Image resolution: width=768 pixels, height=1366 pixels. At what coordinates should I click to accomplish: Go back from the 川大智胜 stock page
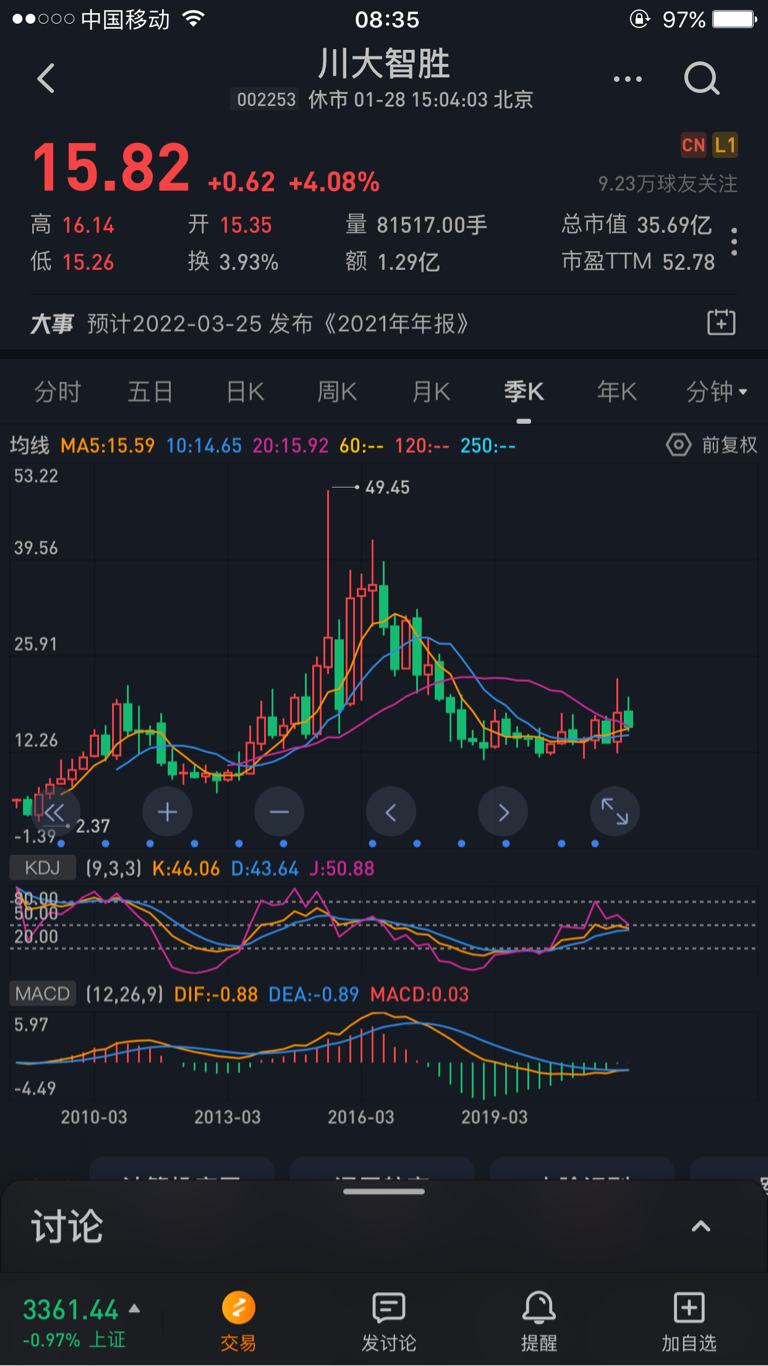tap(46, 79)
